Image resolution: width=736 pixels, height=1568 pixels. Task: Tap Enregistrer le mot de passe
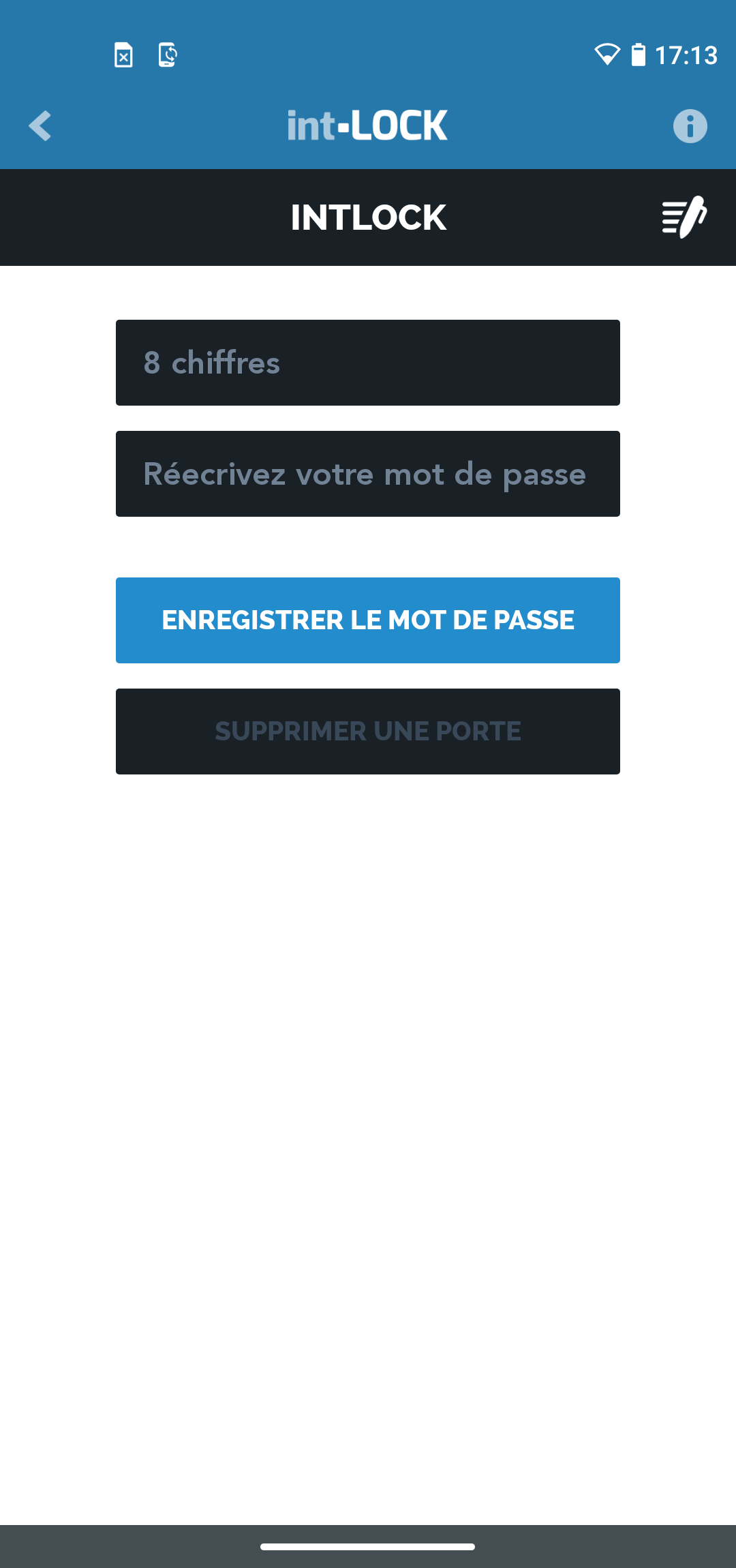tap(368, 620)
